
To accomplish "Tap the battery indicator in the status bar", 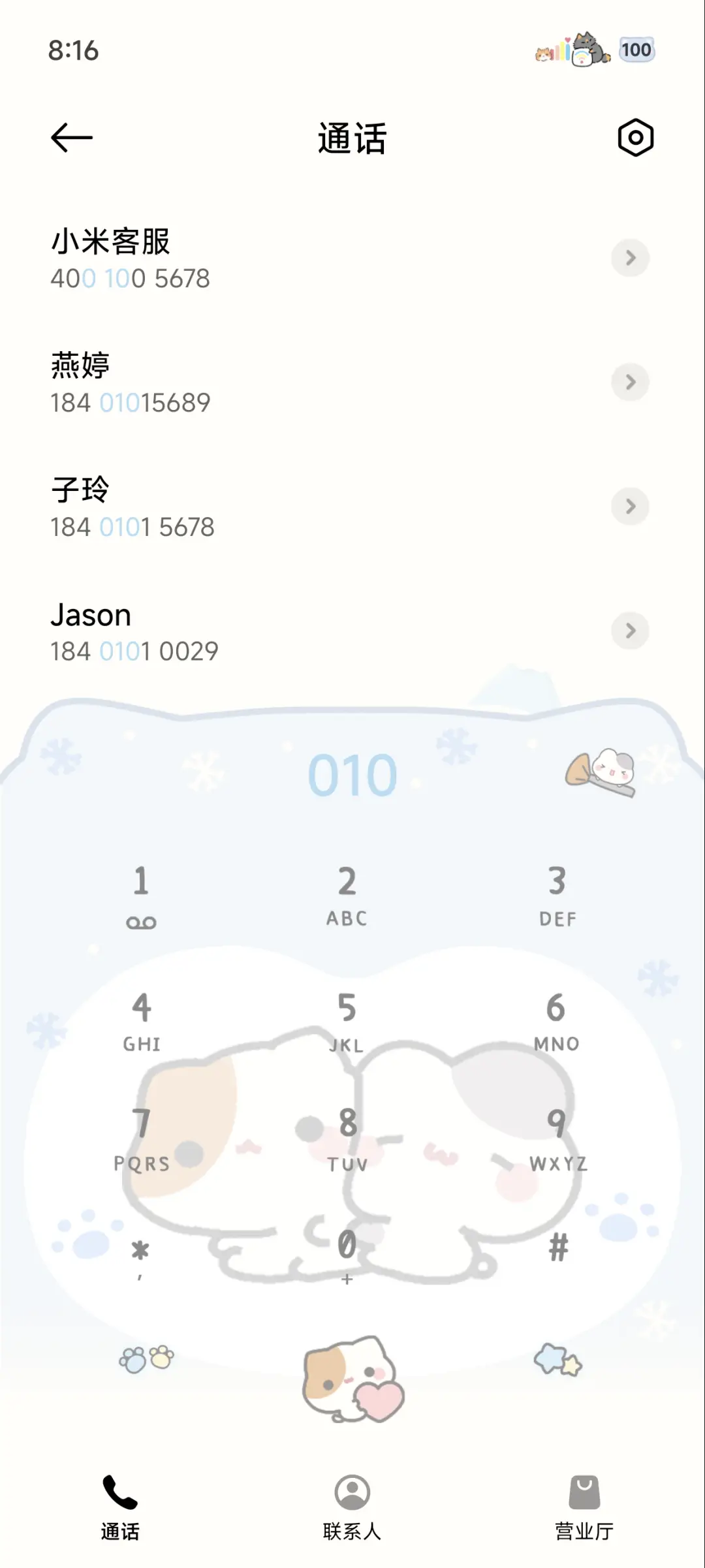I will pos(637,50).
